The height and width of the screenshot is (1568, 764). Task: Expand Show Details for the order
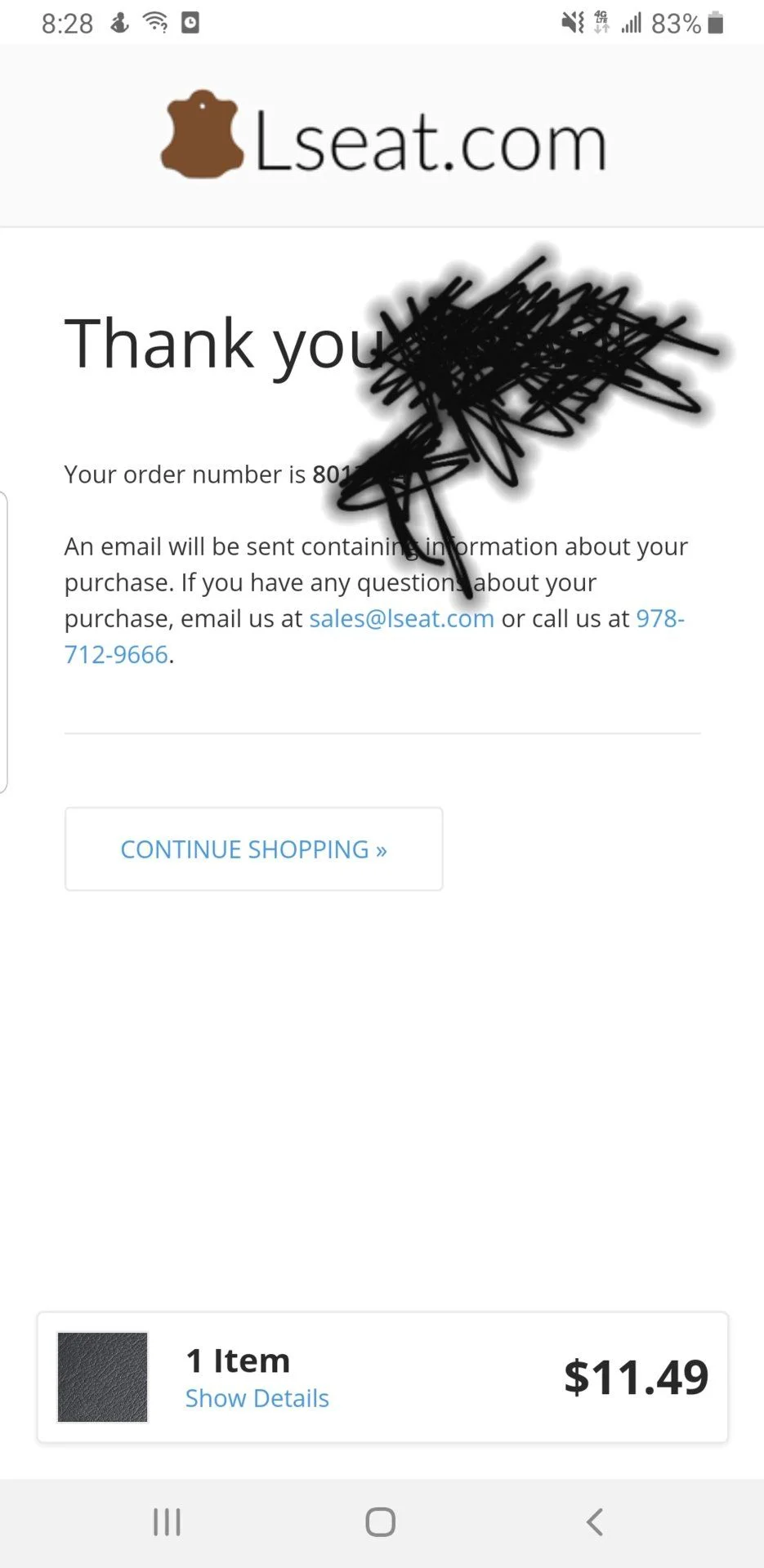click(257, 1398)
